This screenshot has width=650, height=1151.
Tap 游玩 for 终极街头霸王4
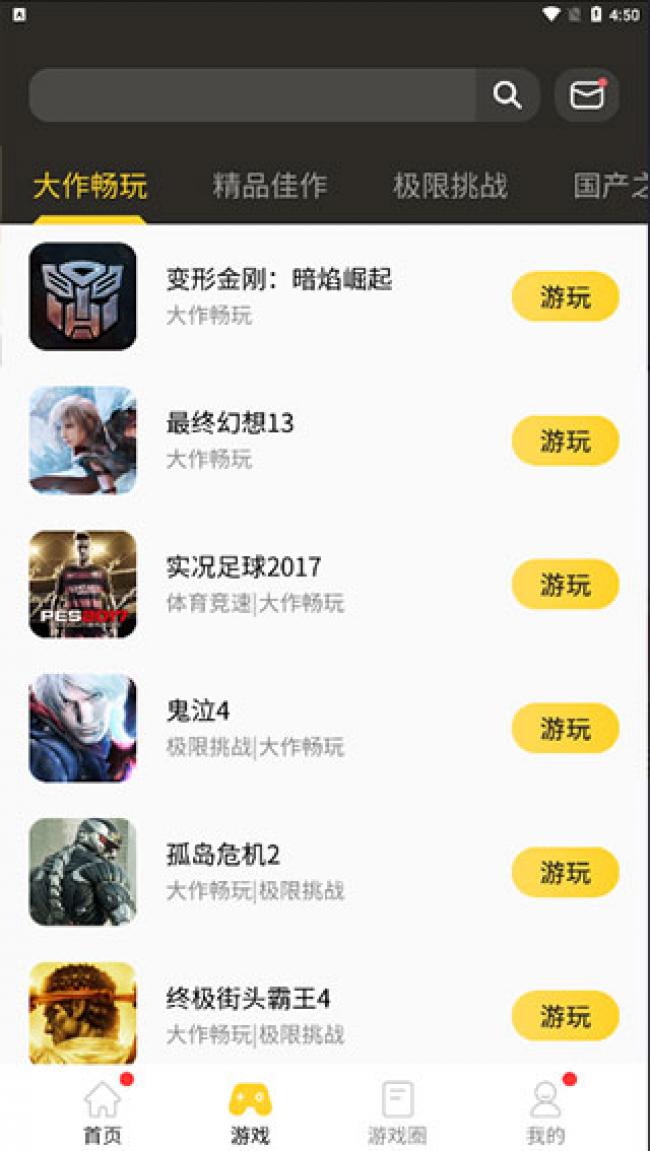point(566,1016)
